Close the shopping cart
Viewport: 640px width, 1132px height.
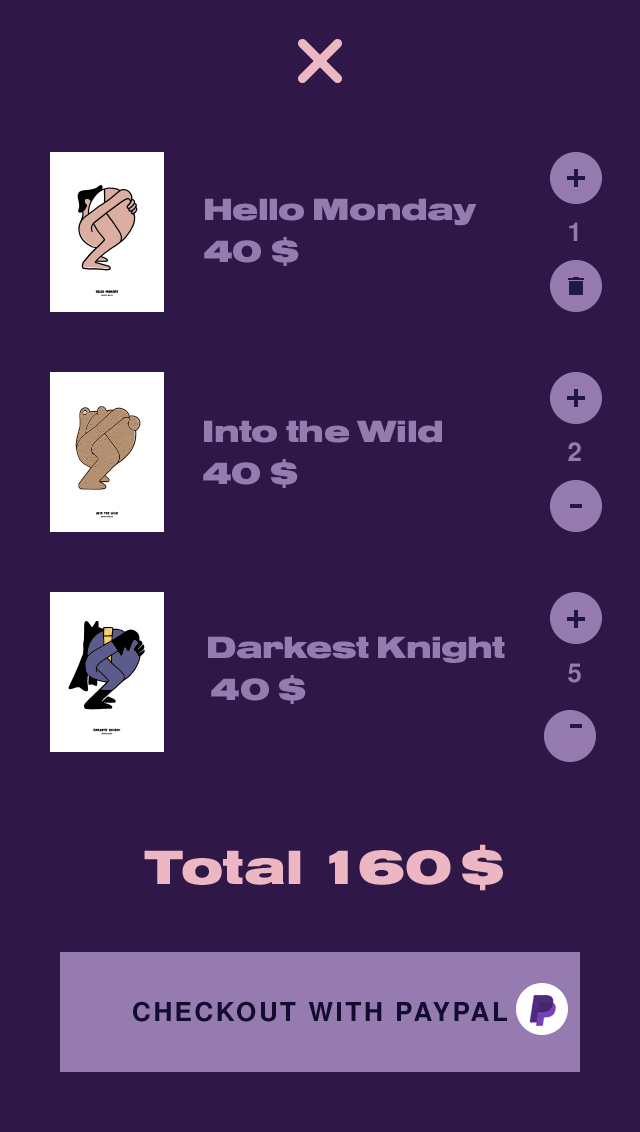(320, 61)
